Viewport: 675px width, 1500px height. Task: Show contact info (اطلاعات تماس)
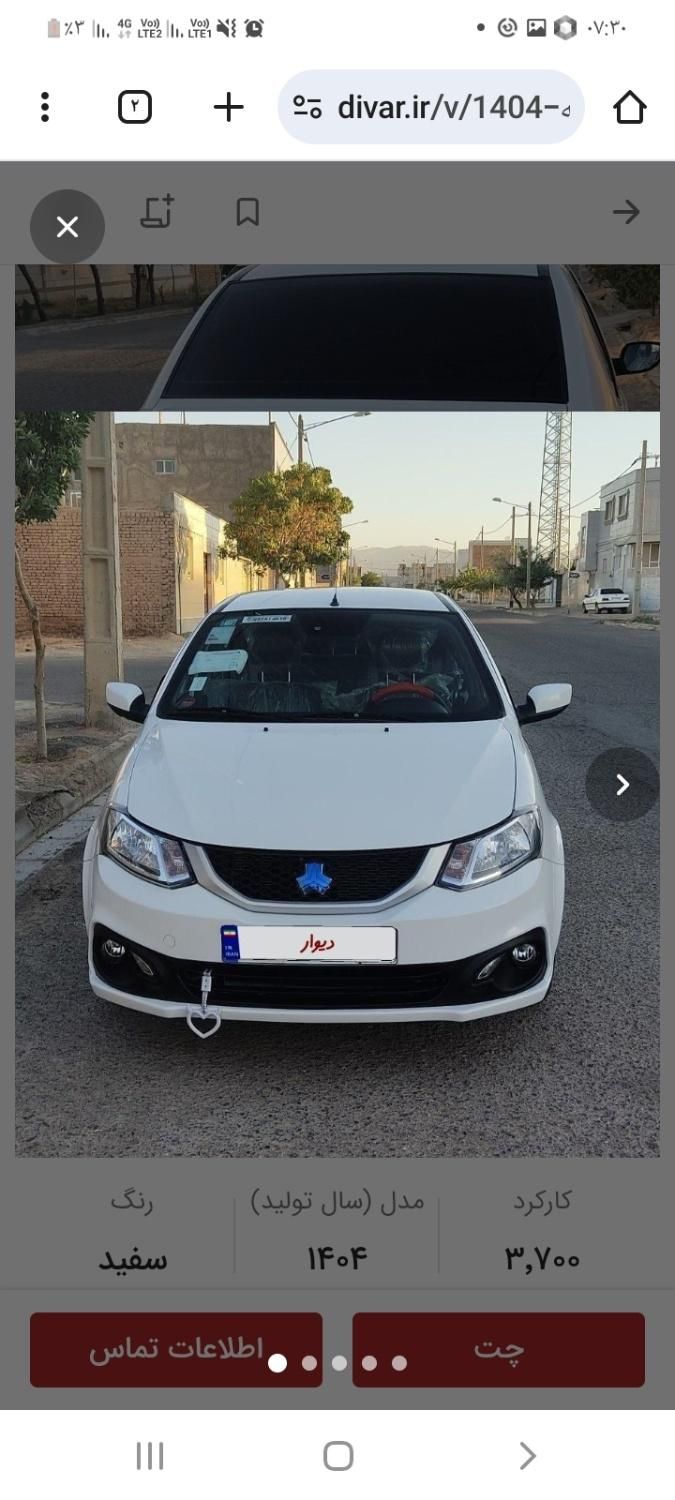point(176,1349)
